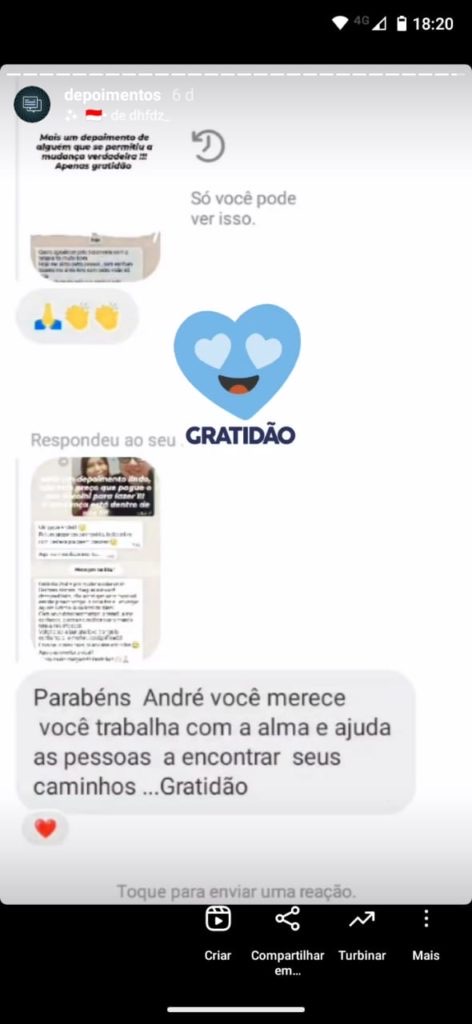Open the Mais overflow menu
472x1024 pixels.
(426, 934)
